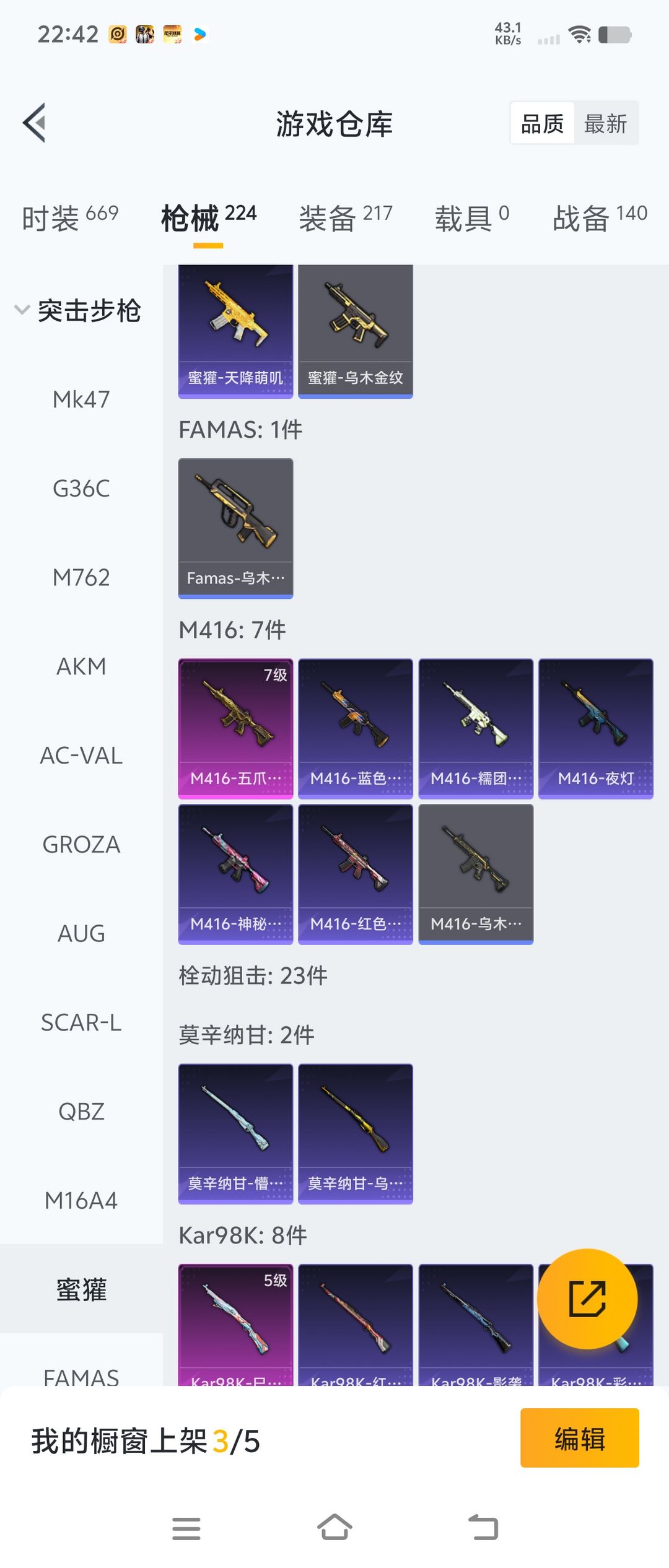
Task: Jump to GROZA weapons
Action: (x=81, y=845)
